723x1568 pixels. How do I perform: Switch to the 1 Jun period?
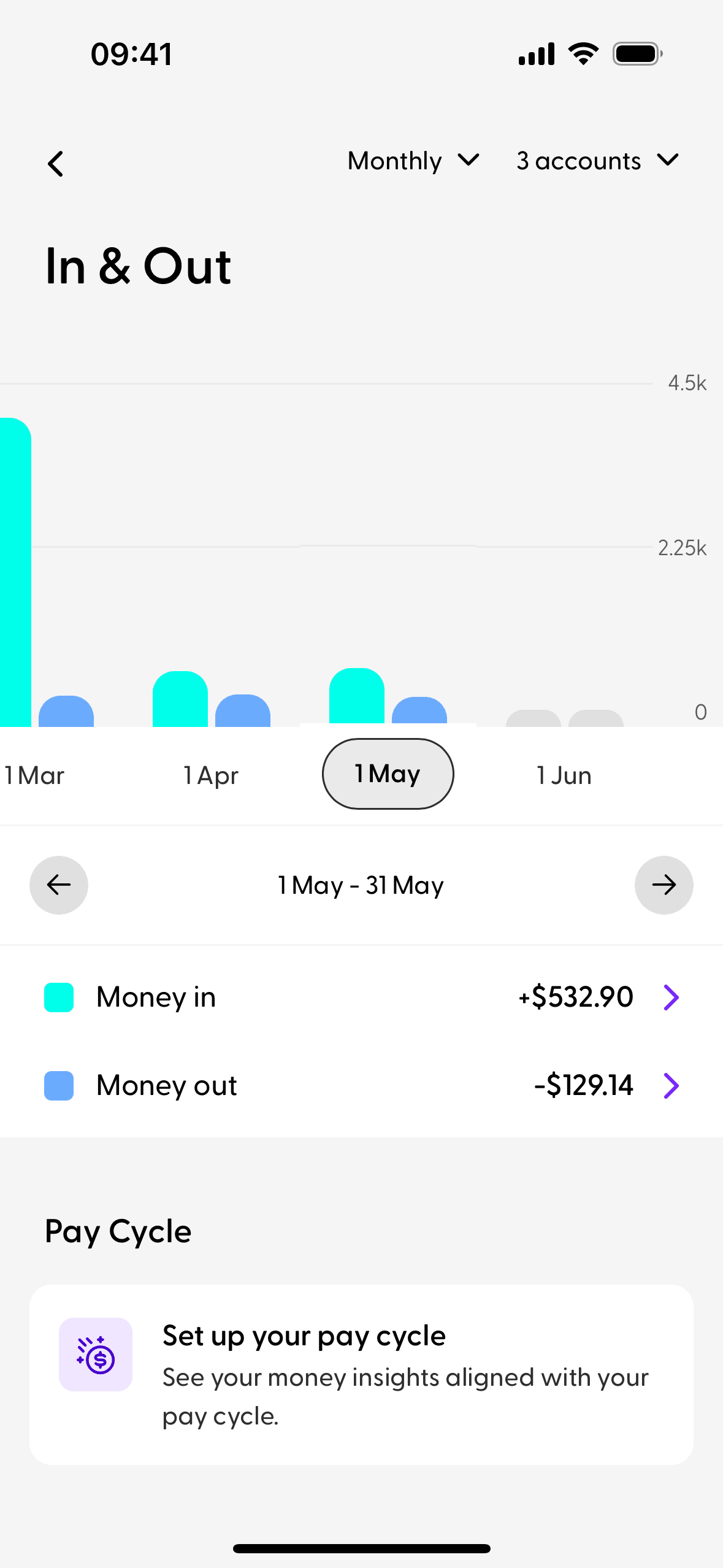[x=564, y=775]
